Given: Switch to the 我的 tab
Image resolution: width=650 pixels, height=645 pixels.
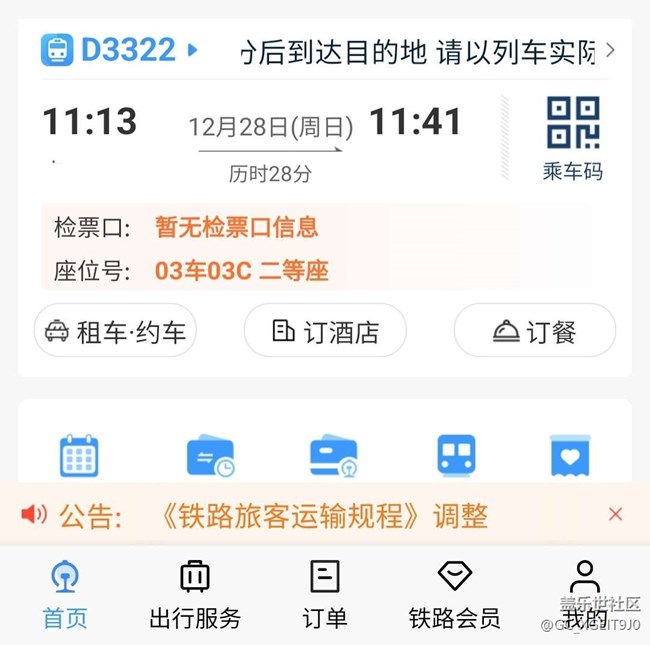Looking at the screenshot, I should (584, 594).
